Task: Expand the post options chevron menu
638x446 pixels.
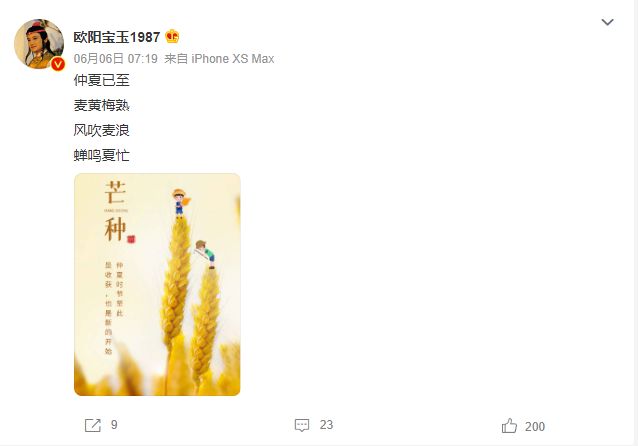Action: [607, 22]
